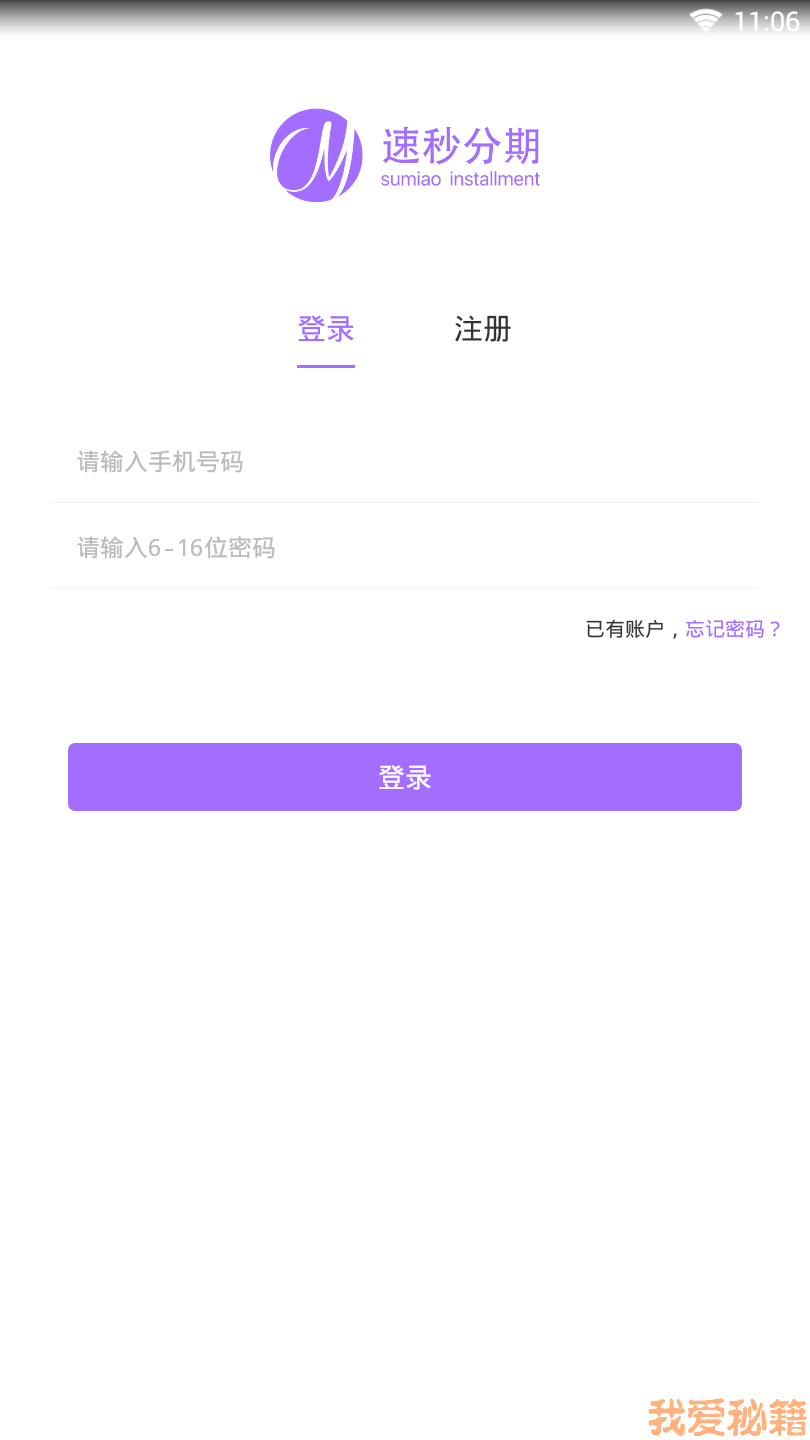Screen dimensions: 810x1440
Task: Tap the 6-16 digit password field
Action: point(405,547)
